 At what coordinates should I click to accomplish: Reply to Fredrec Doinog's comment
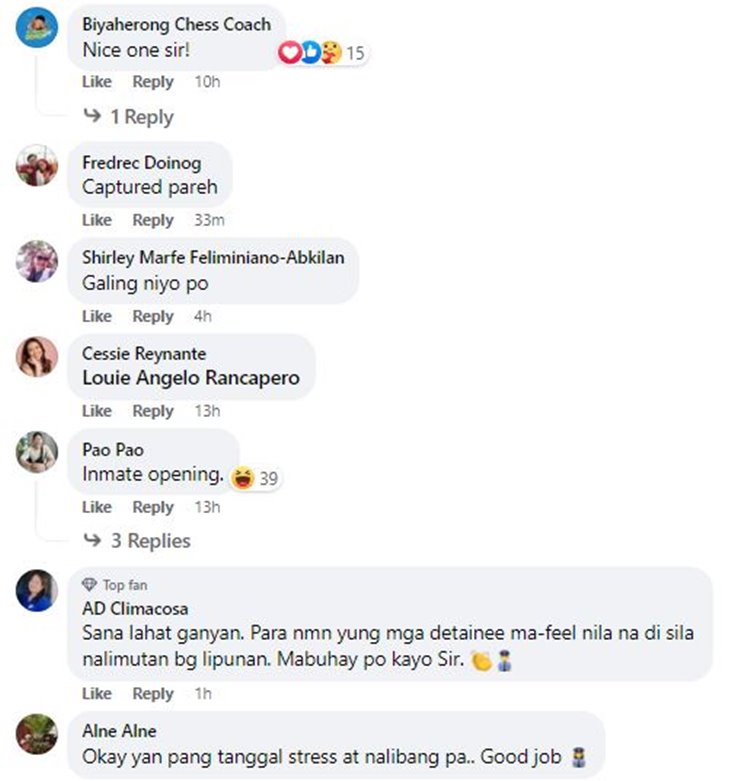coord(153,220)
